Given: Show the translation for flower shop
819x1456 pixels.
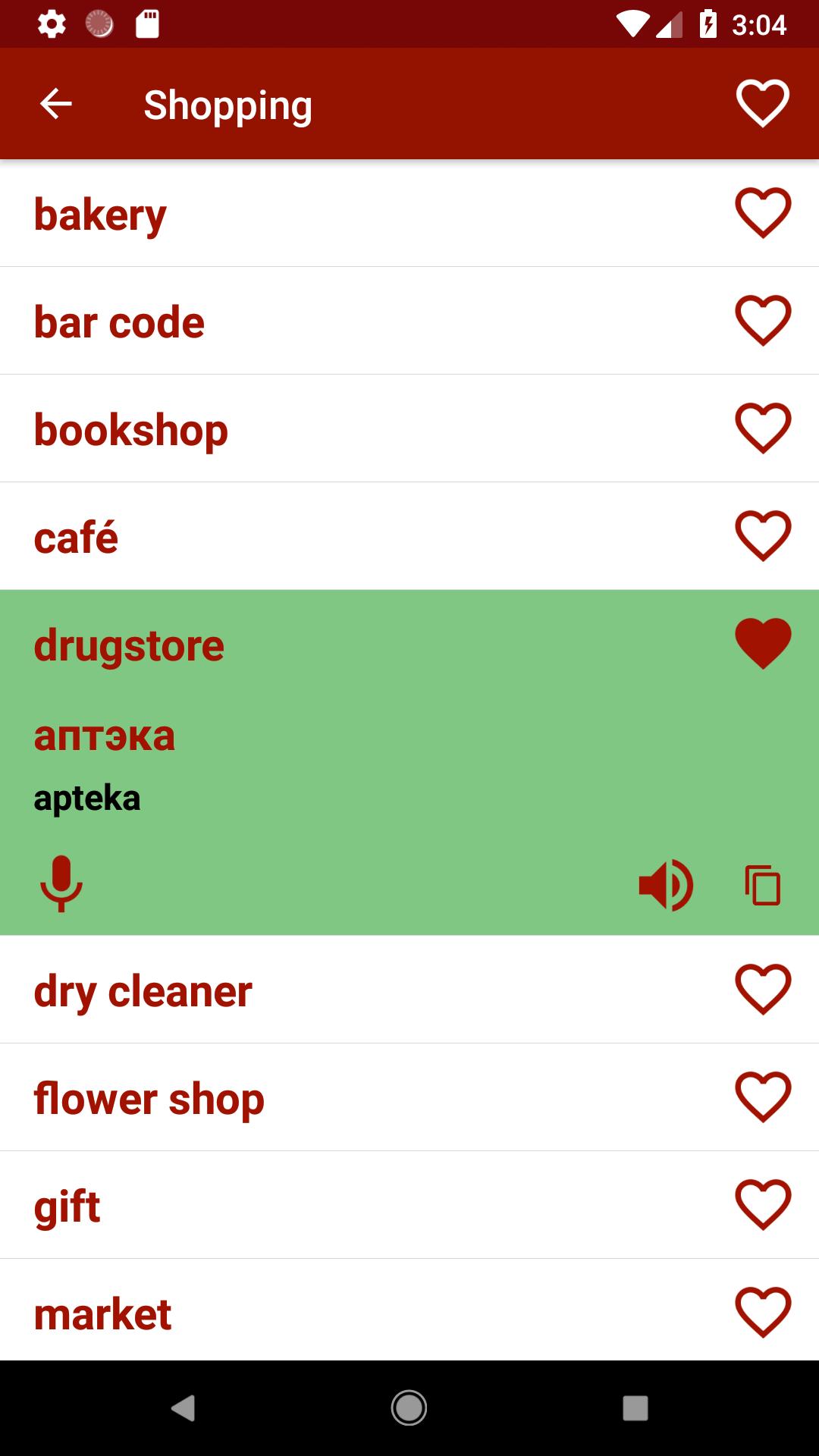Looking at the screenshot, I should (303, 1098).
